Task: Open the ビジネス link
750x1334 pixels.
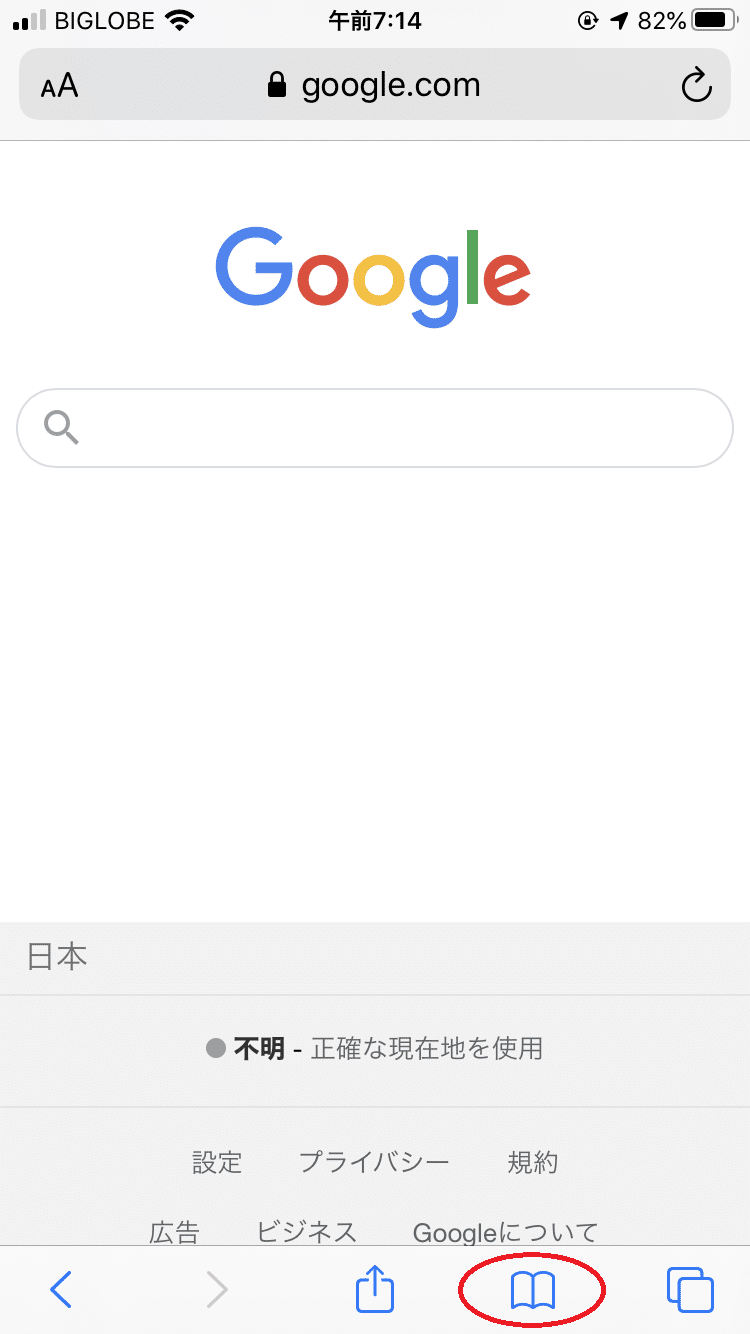Action: pyautogui.click(x=306, y=1232)
